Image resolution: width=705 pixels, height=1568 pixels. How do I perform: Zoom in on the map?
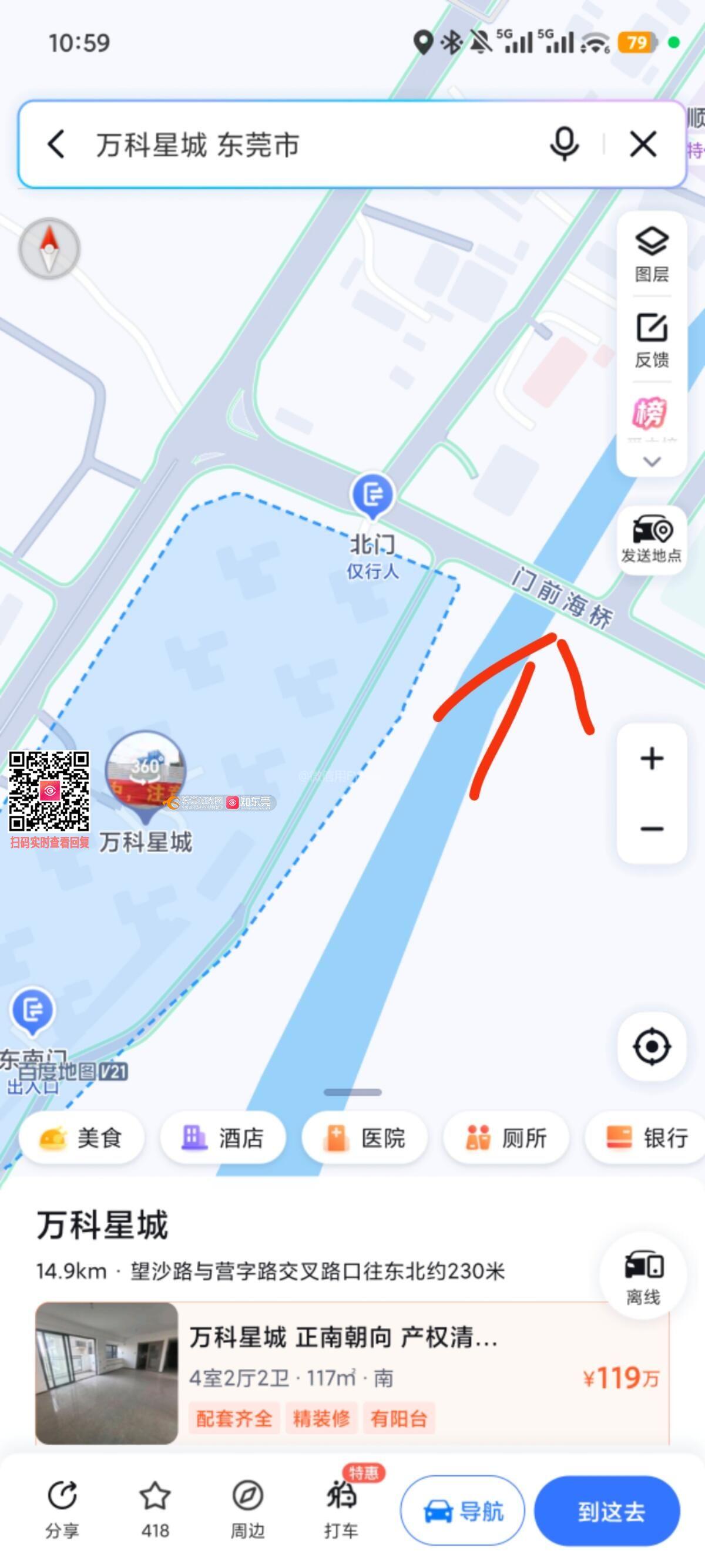pyautogui.click(x=652, y=758)
